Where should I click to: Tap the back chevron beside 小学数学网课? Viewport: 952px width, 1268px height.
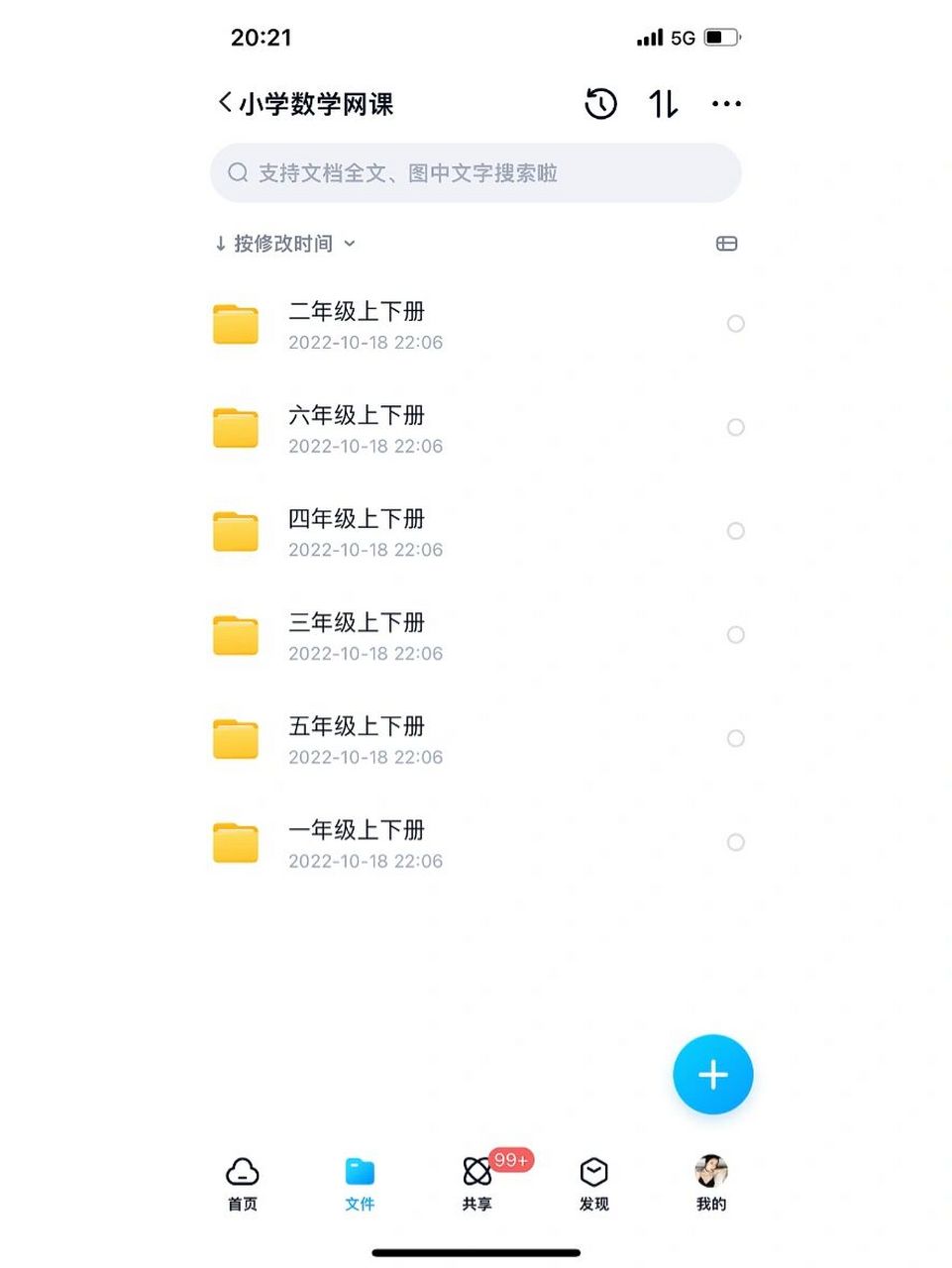pyautogui.click(x=223, y=102)
